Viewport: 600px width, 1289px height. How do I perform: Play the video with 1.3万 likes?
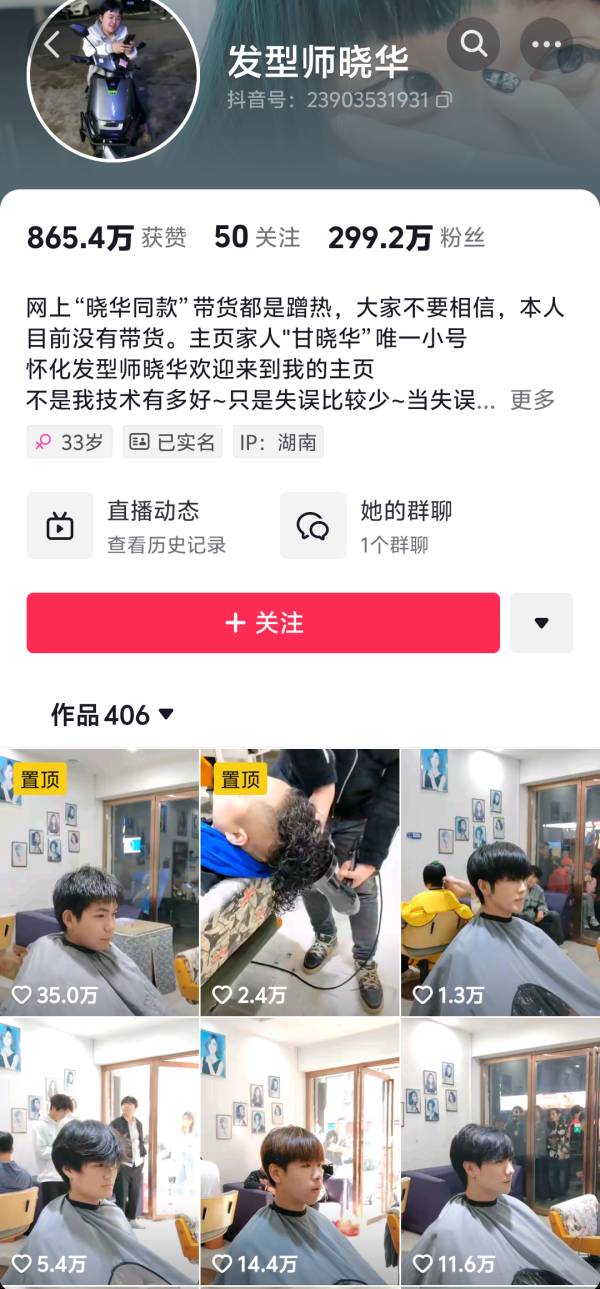tap(500, 882)
